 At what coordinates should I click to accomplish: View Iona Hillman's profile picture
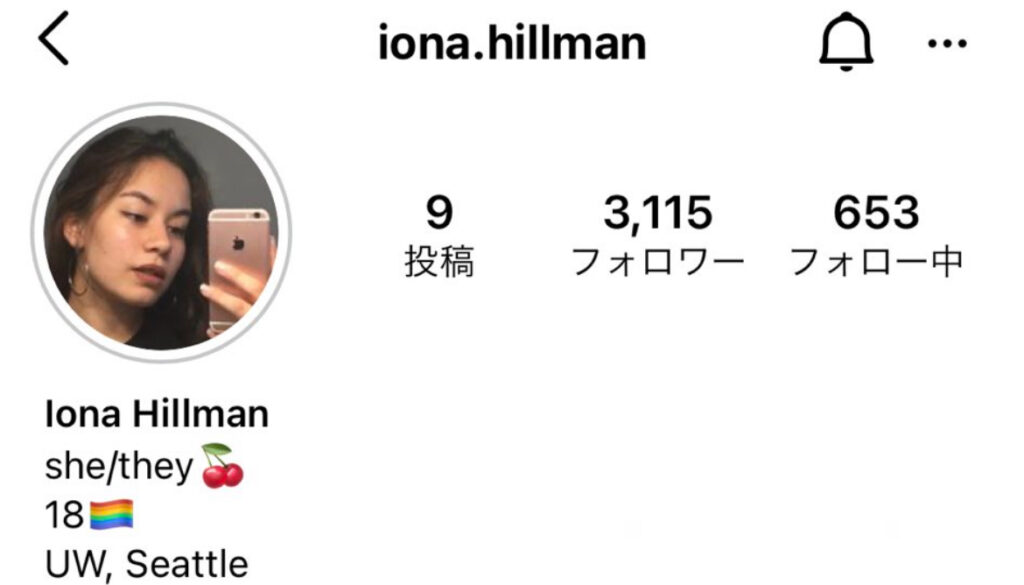161,231
